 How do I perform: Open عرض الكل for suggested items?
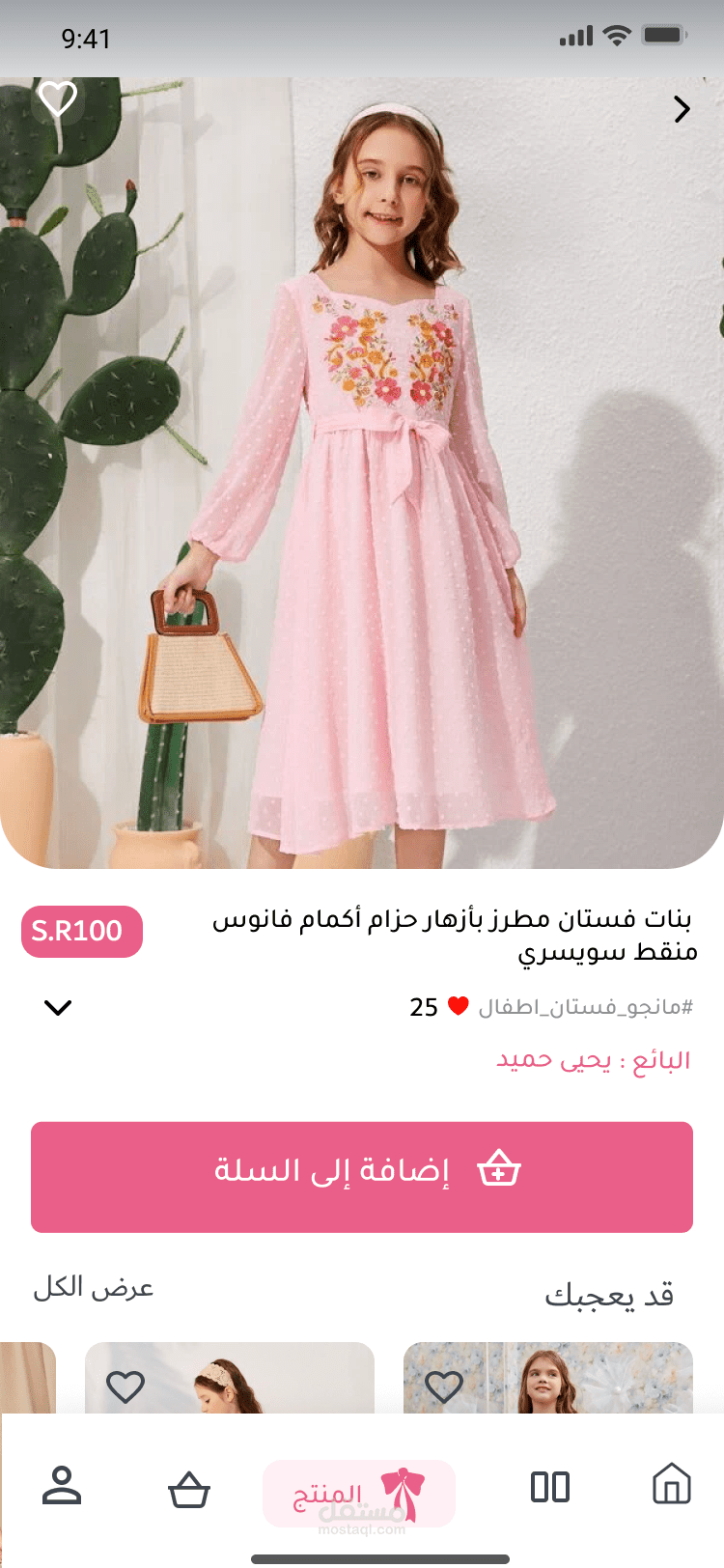(x=94, y=1288)
